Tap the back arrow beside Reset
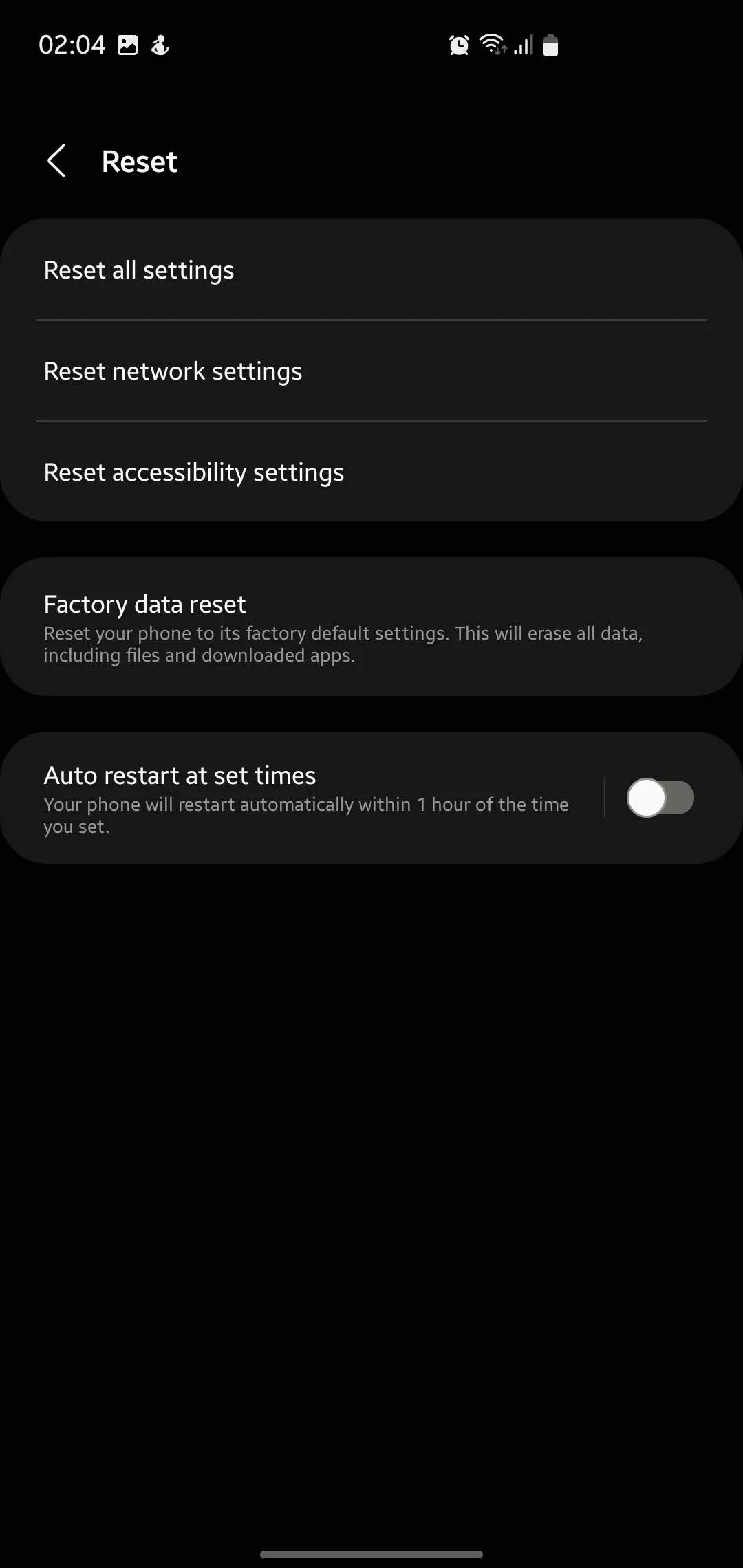 57,161
